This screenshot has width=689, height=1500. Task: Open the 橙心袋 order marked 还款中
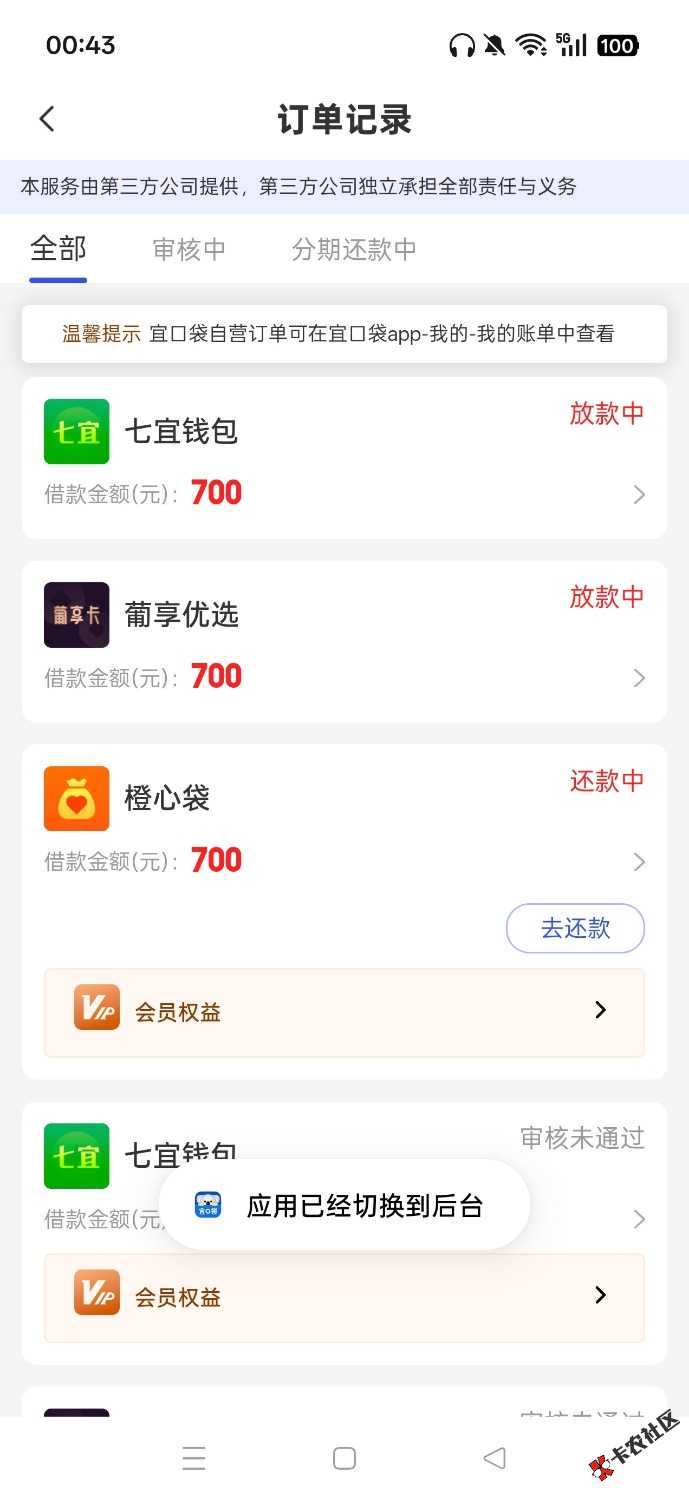click(344, 826)
